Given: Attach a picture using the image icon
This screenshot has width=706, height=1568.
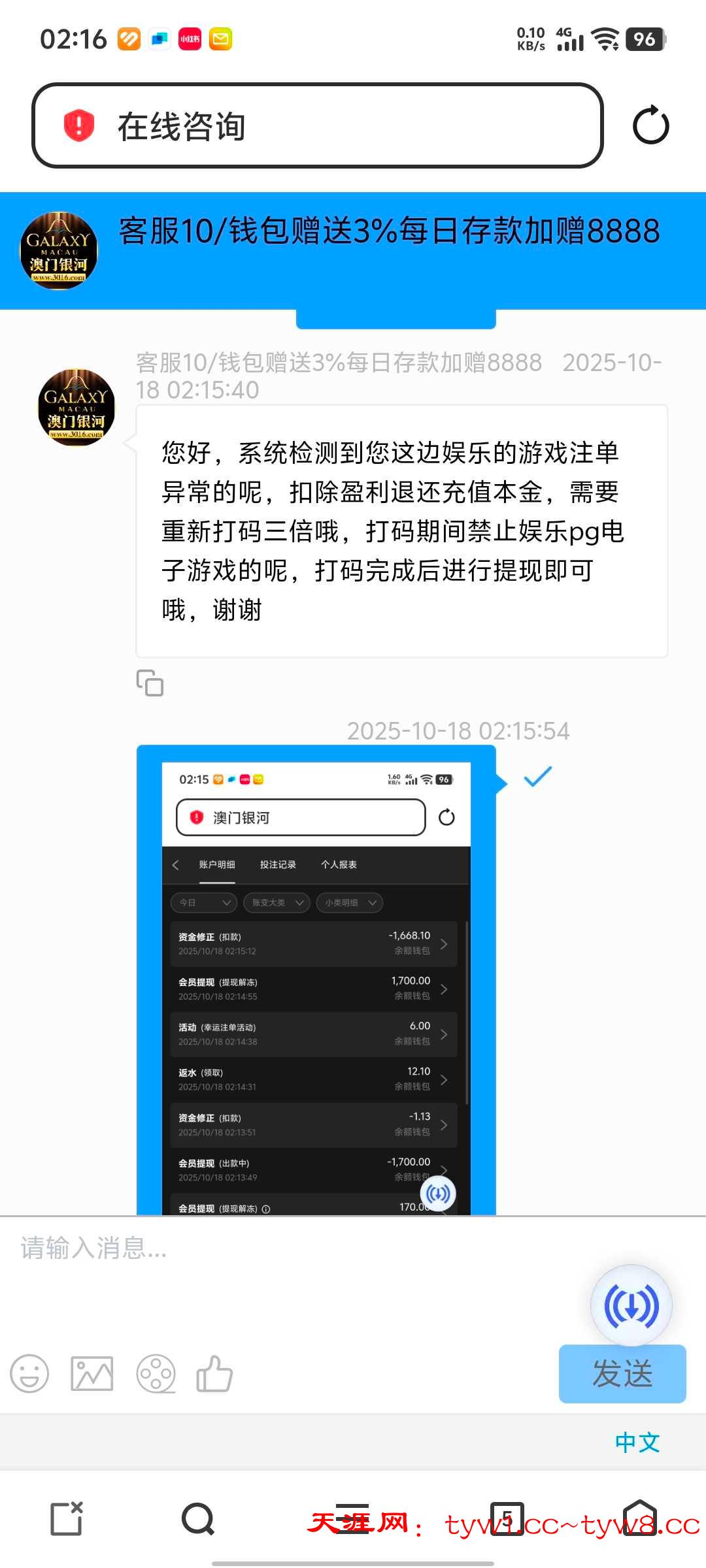Looking at the screenshot, I should click(x=92, y=1373).
